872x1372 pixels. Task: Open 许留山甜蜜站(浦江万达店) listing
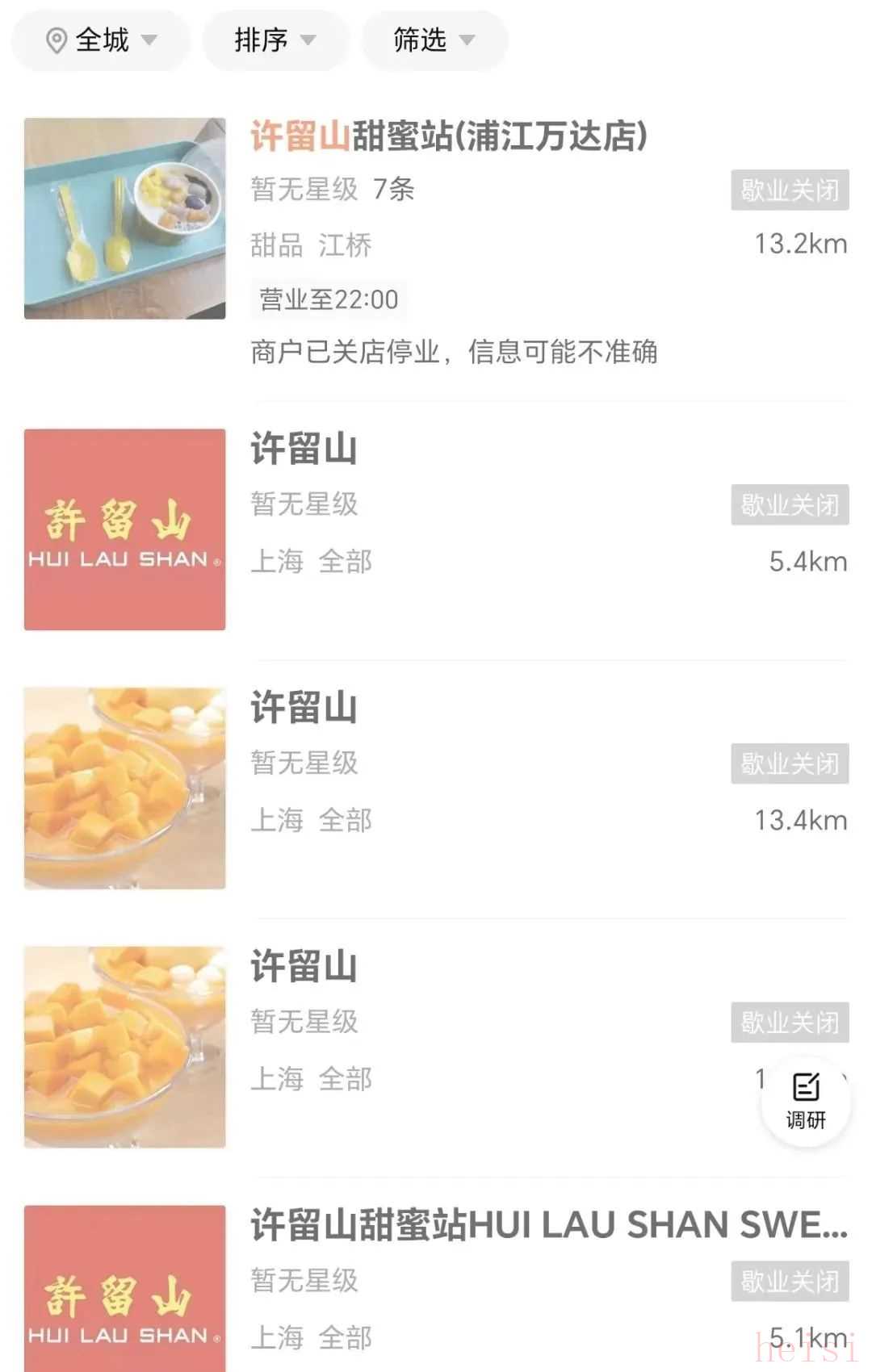(448, 136)
